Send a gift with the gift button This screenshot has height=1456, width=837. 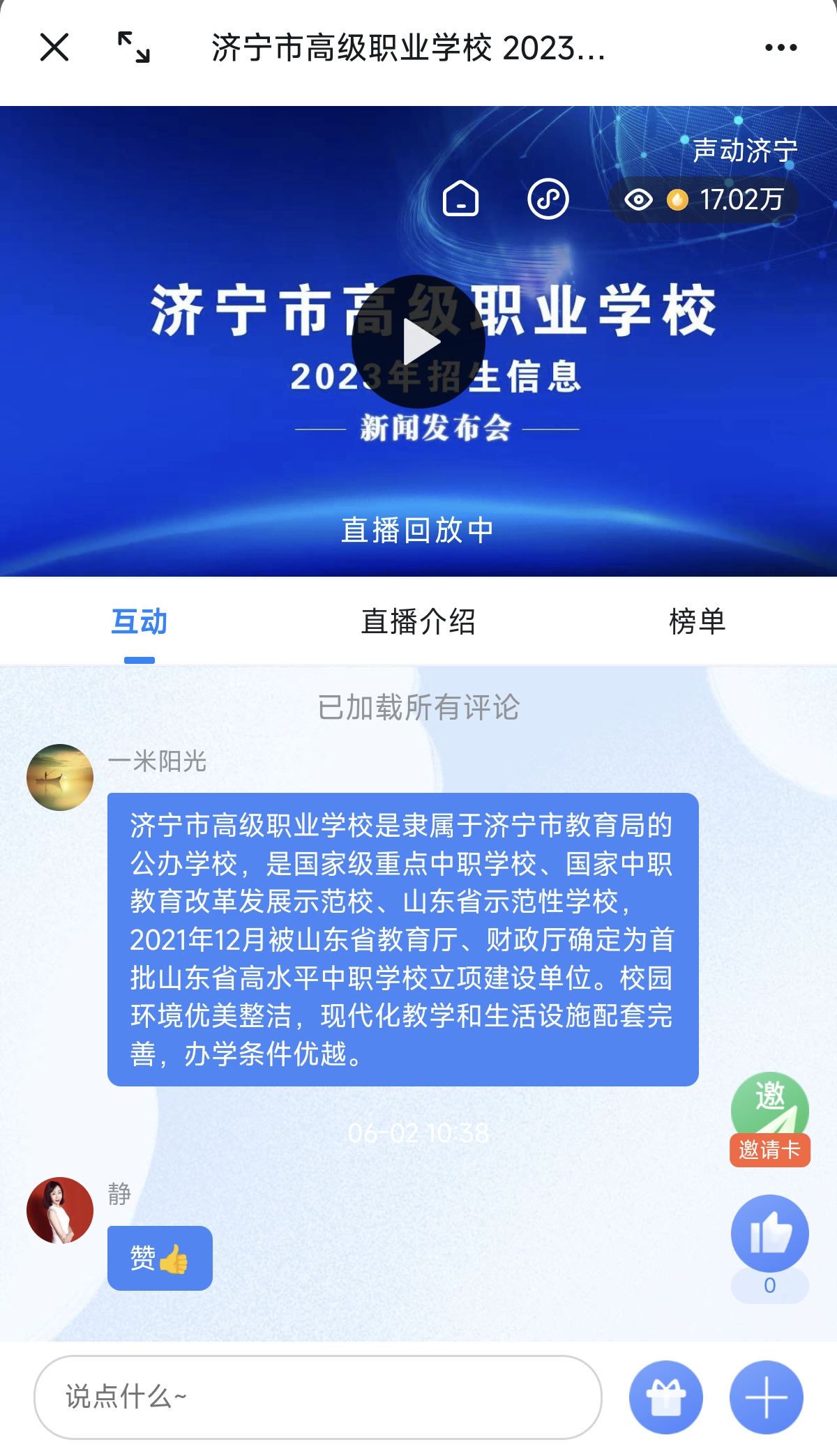click(665, 1397)
